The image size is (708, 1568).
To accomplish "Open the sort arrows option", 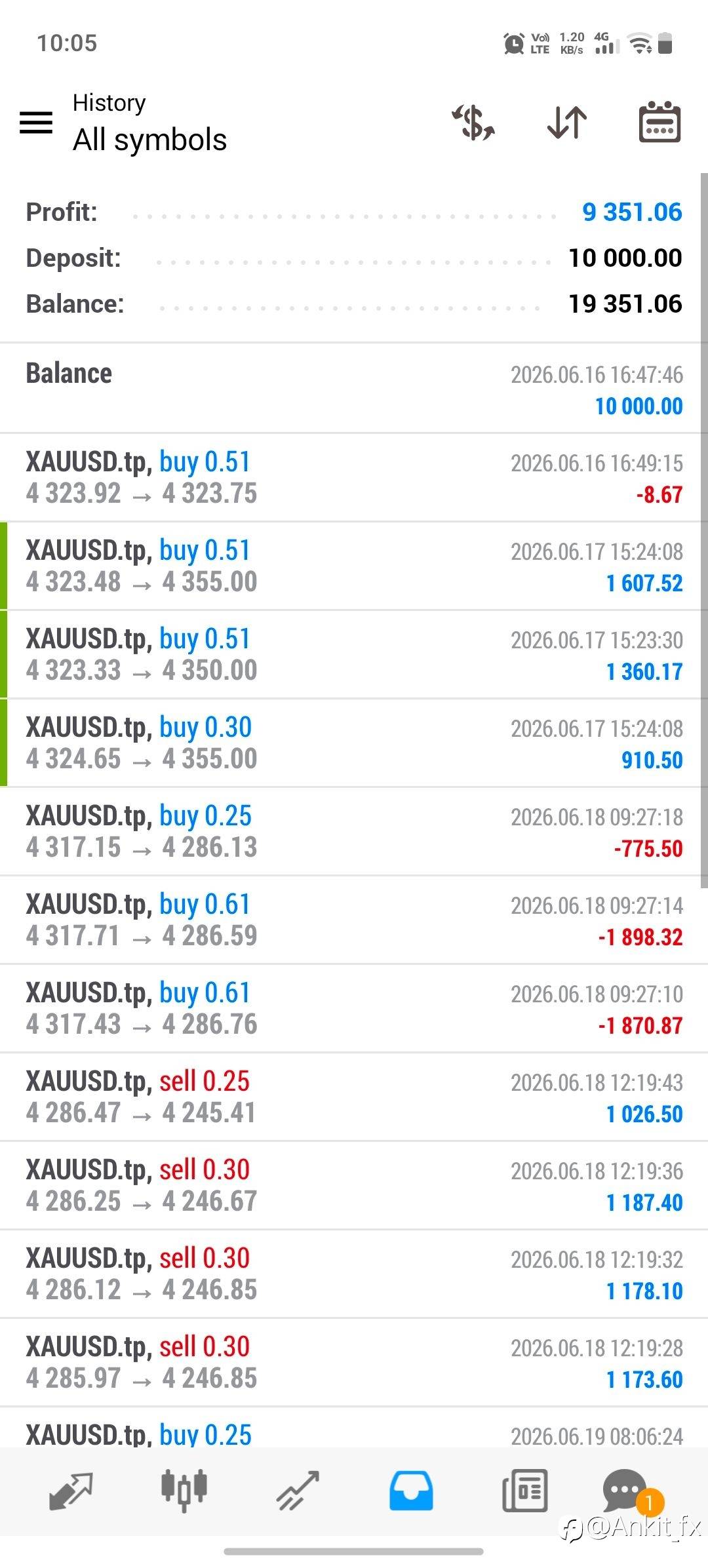I will click(567, 123).
